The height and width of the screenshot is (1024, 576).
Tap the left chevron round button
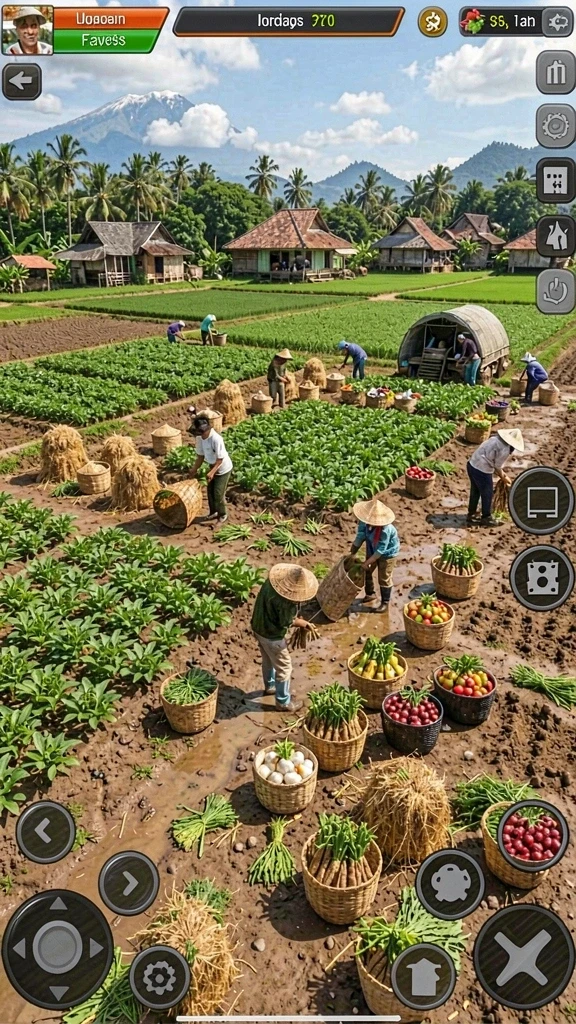pyautogui.click(x=45, y=831)
